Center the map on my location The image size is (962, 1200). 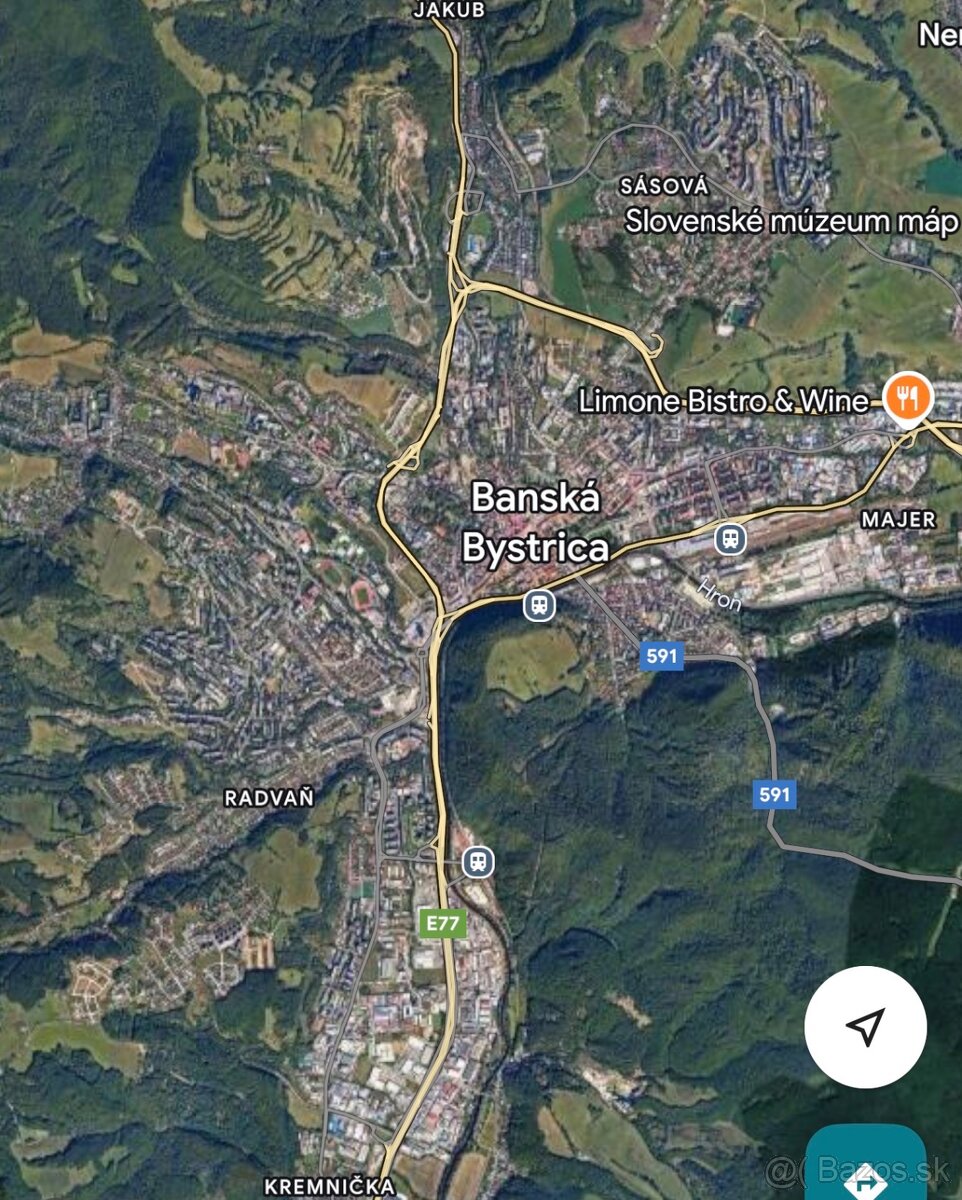pyautogui.click(x=865, y=1027)
